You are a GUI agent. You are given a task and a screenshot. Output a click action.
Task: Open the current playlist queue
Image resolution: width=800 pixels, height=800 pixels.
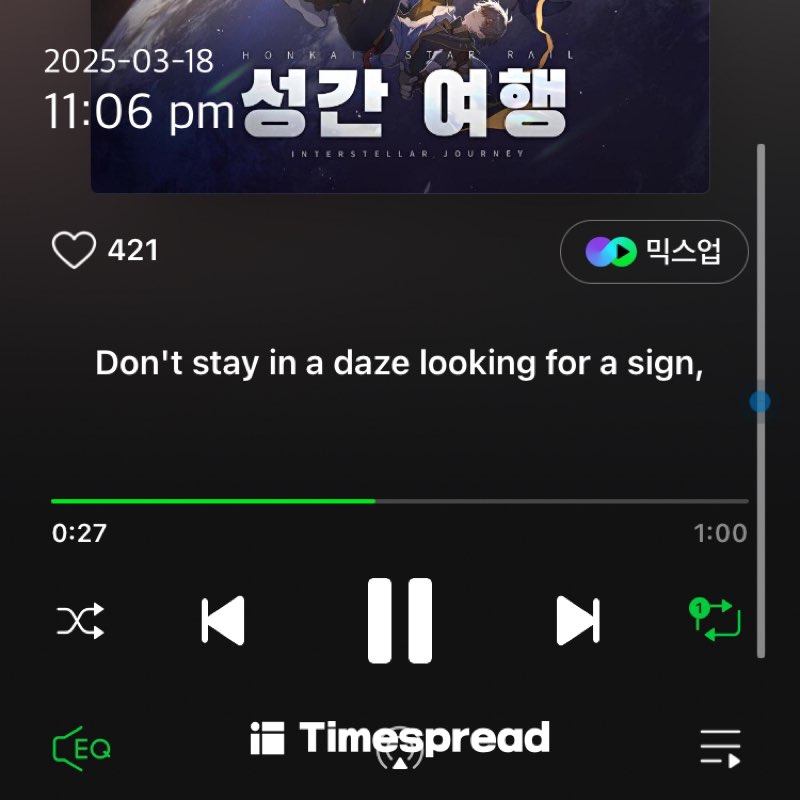click(x=719, y=748)
